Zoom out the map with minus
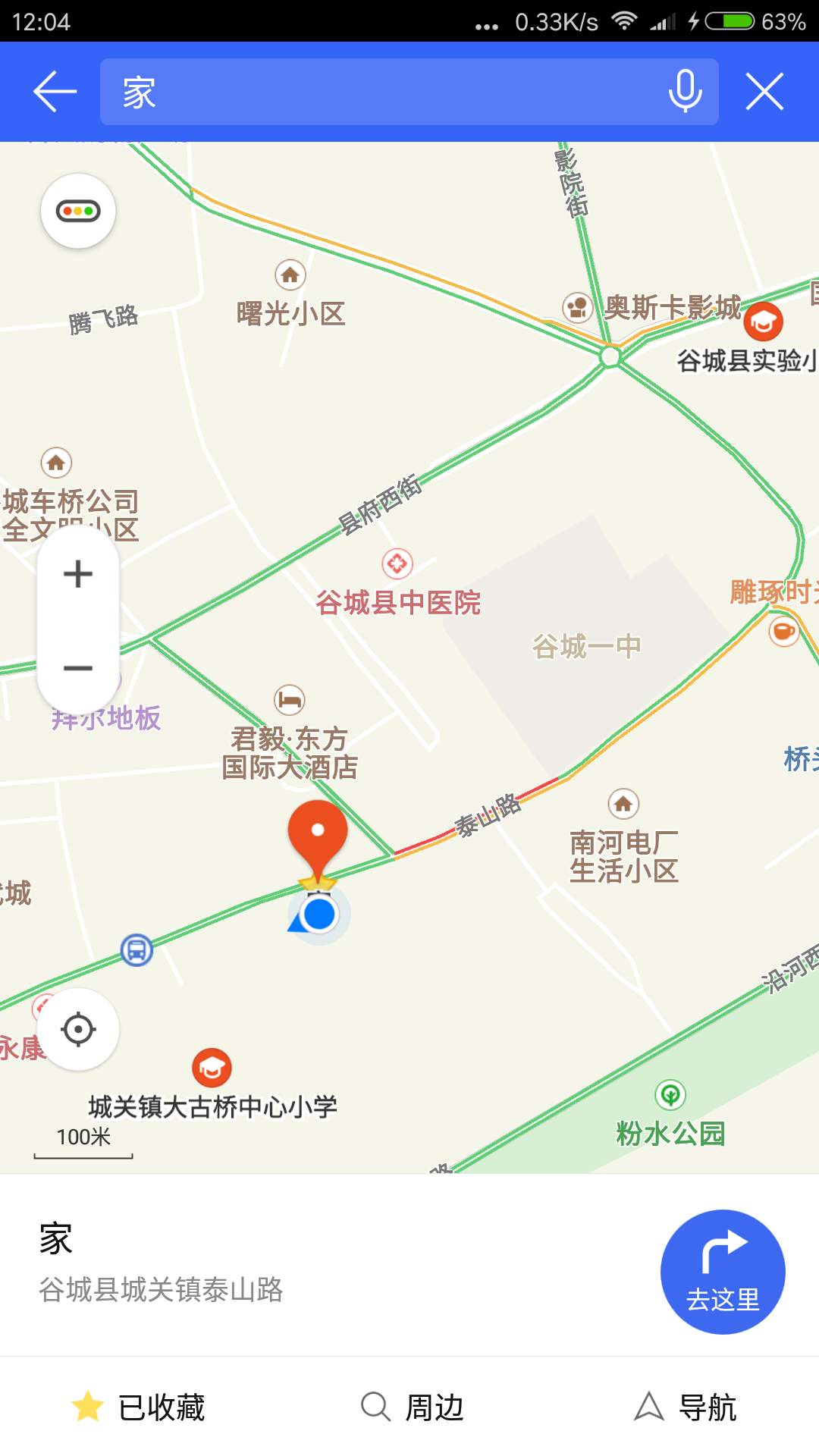819x1456 pixels. point(78,668)
